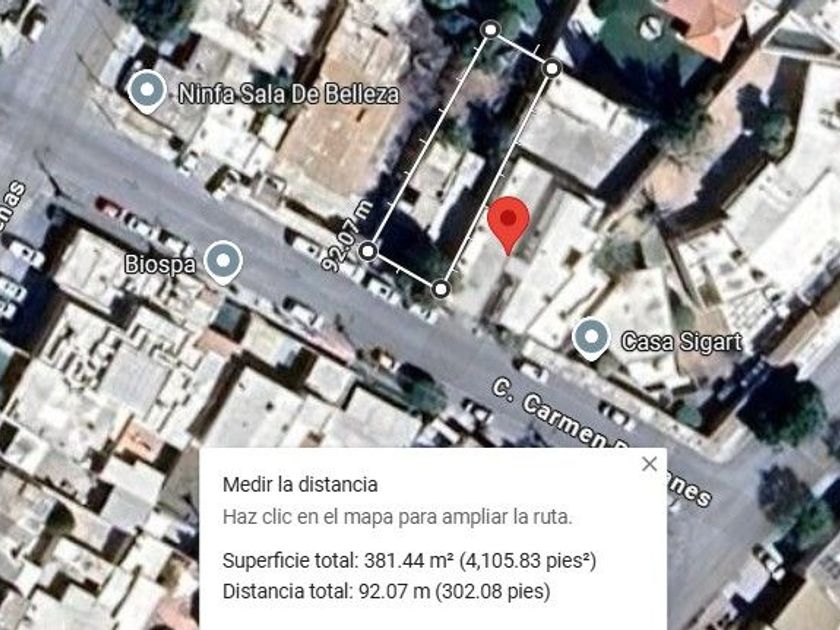
Task: Close the Medir la distancia panel
Action: [649, 464]
